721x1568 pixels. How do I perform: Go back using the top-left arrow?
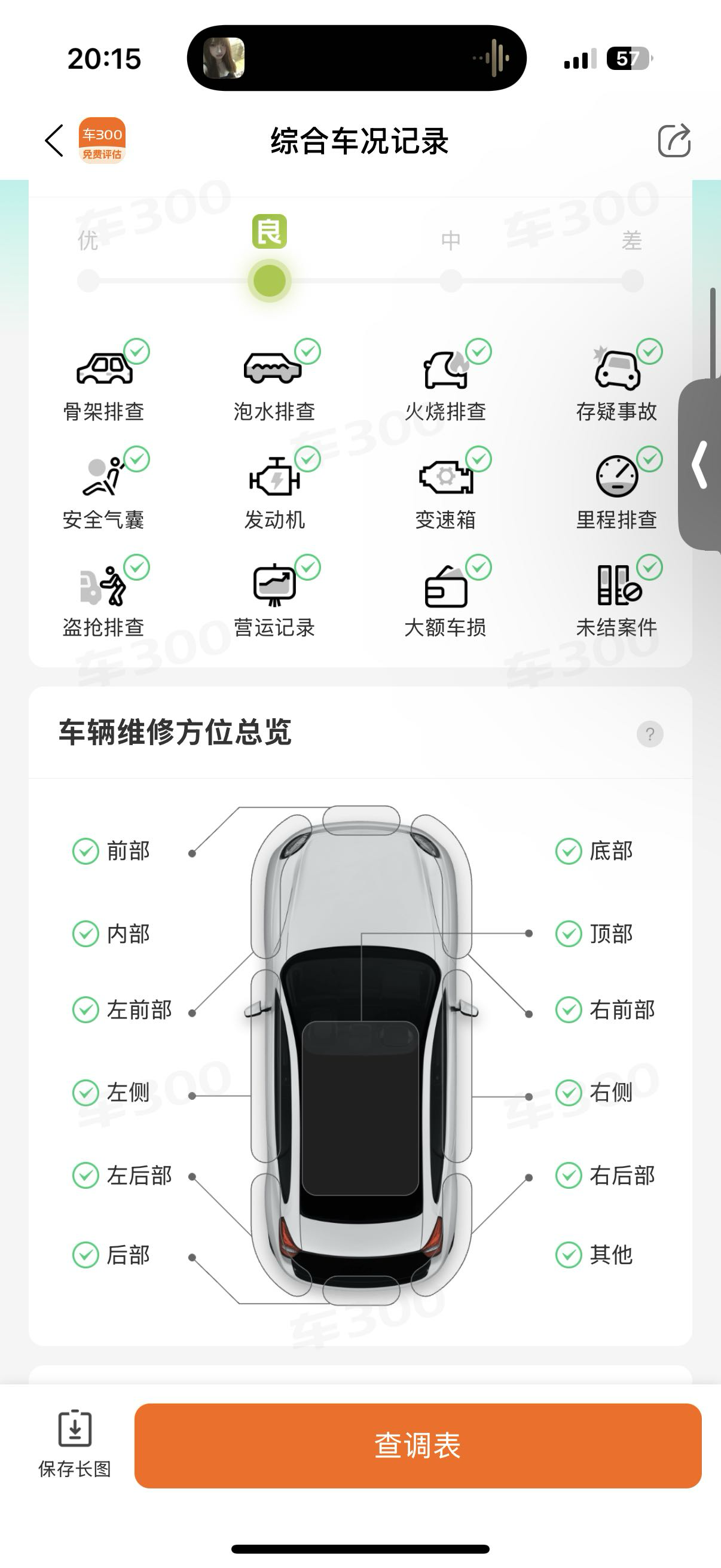pos(54,141)
